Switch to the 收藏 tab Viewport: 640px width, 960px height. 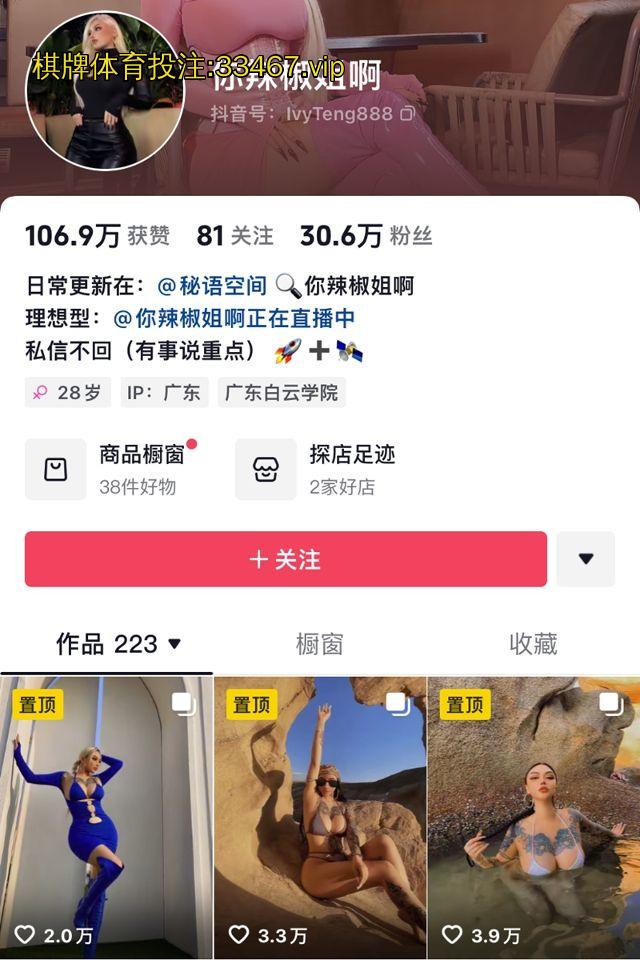point(533,645)
